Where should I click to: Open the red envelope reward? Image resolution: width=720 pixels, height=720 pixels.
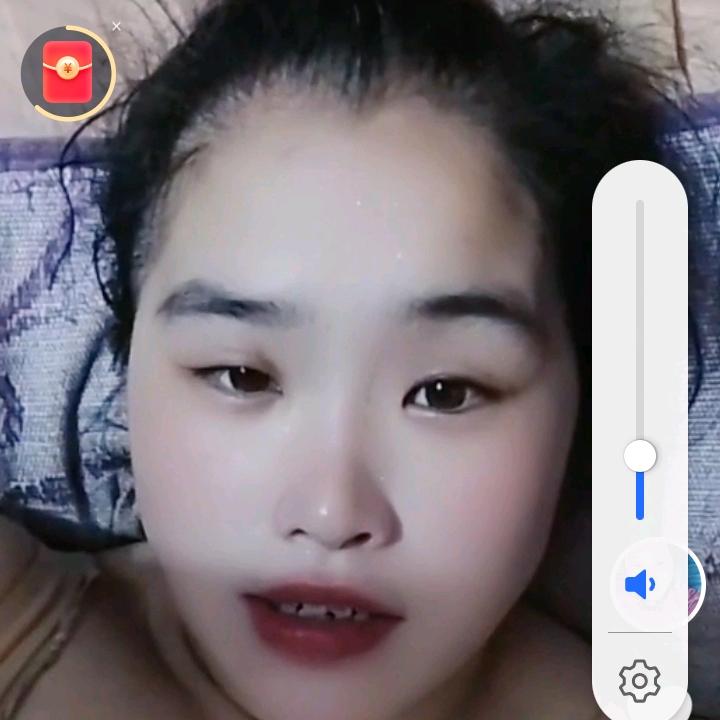tap(67, 72)
